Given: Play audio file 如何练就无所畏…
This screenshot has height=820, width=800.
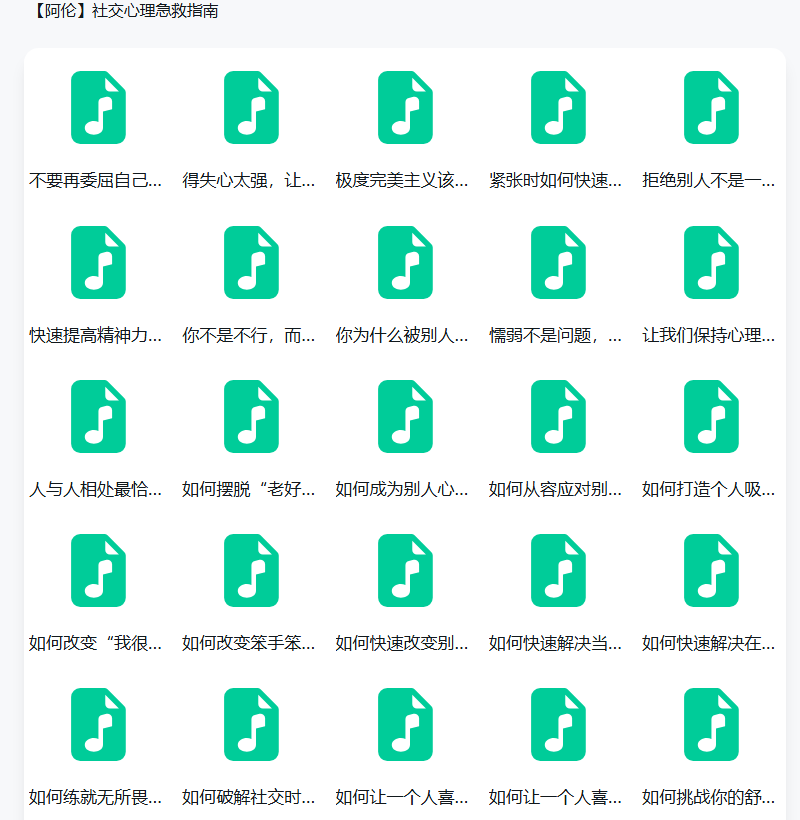Looking at the screenshot, I should (x=98, y=724).
